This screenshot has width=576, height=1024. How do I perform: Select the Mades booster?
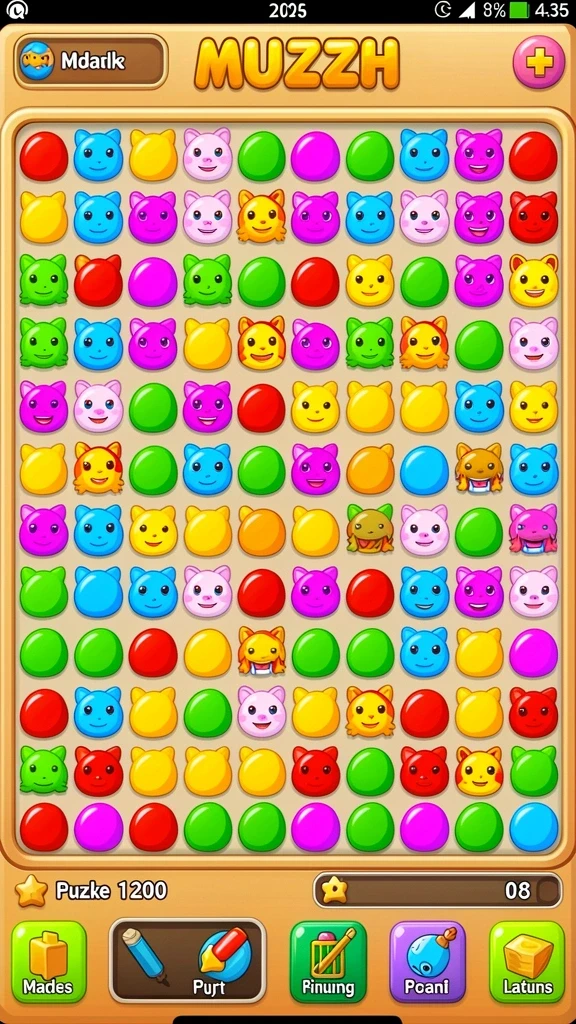[x=49, y=961]
